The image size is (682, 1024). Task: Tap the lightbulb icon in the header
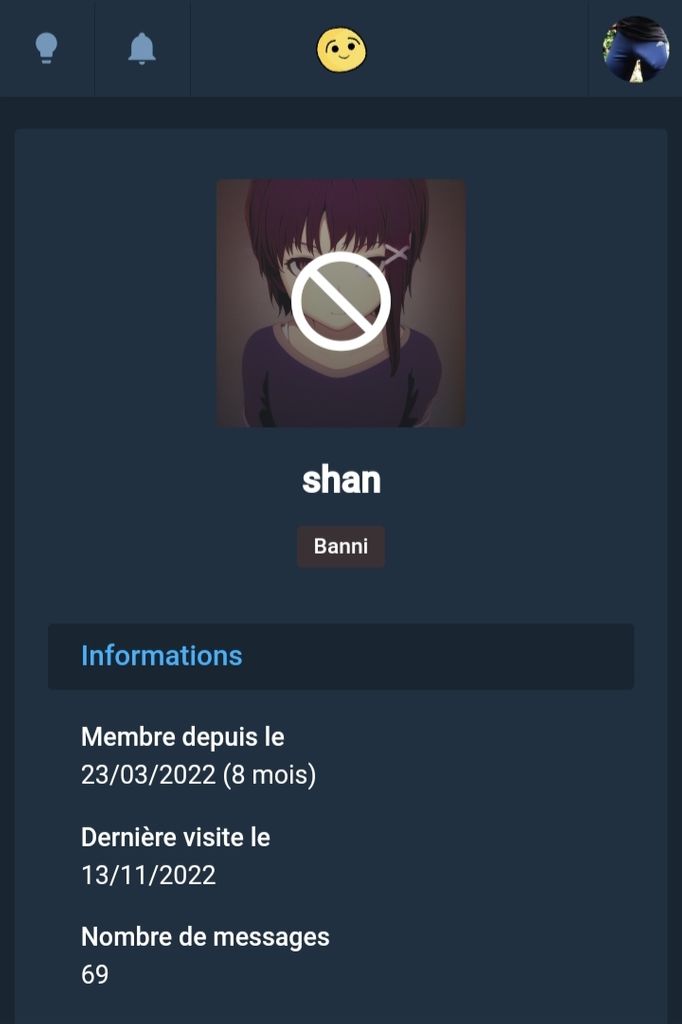46,48
